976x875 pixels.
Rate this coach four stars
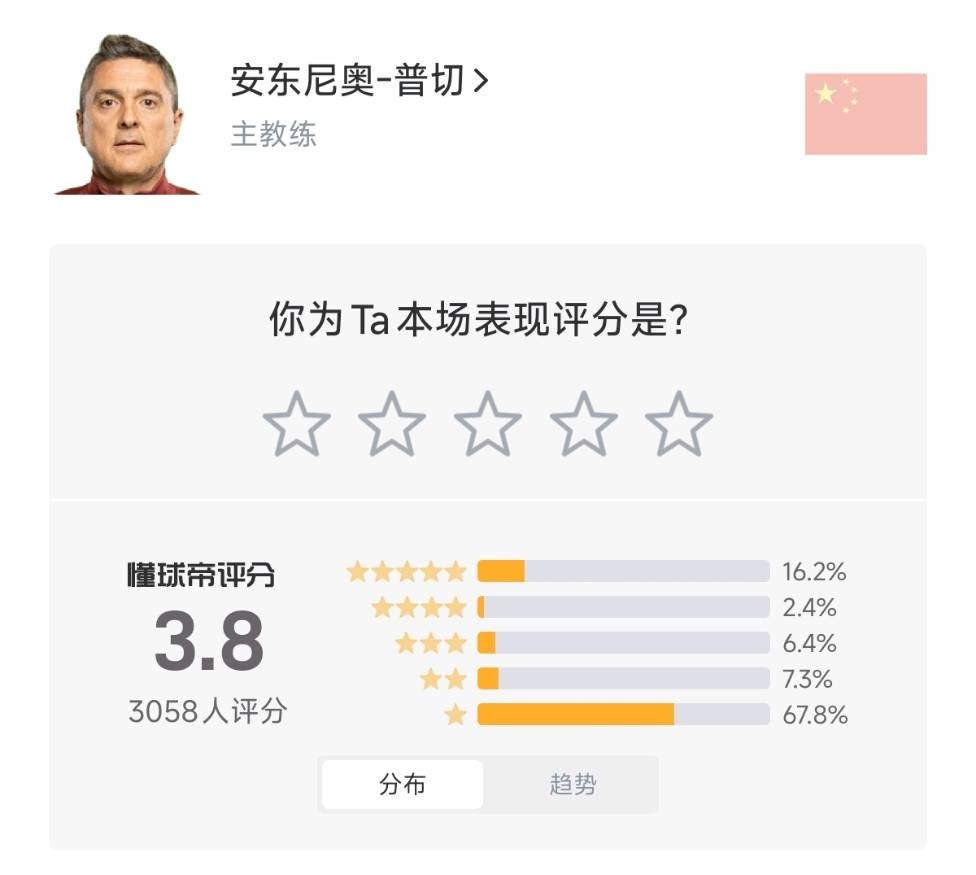pos(584,424)
